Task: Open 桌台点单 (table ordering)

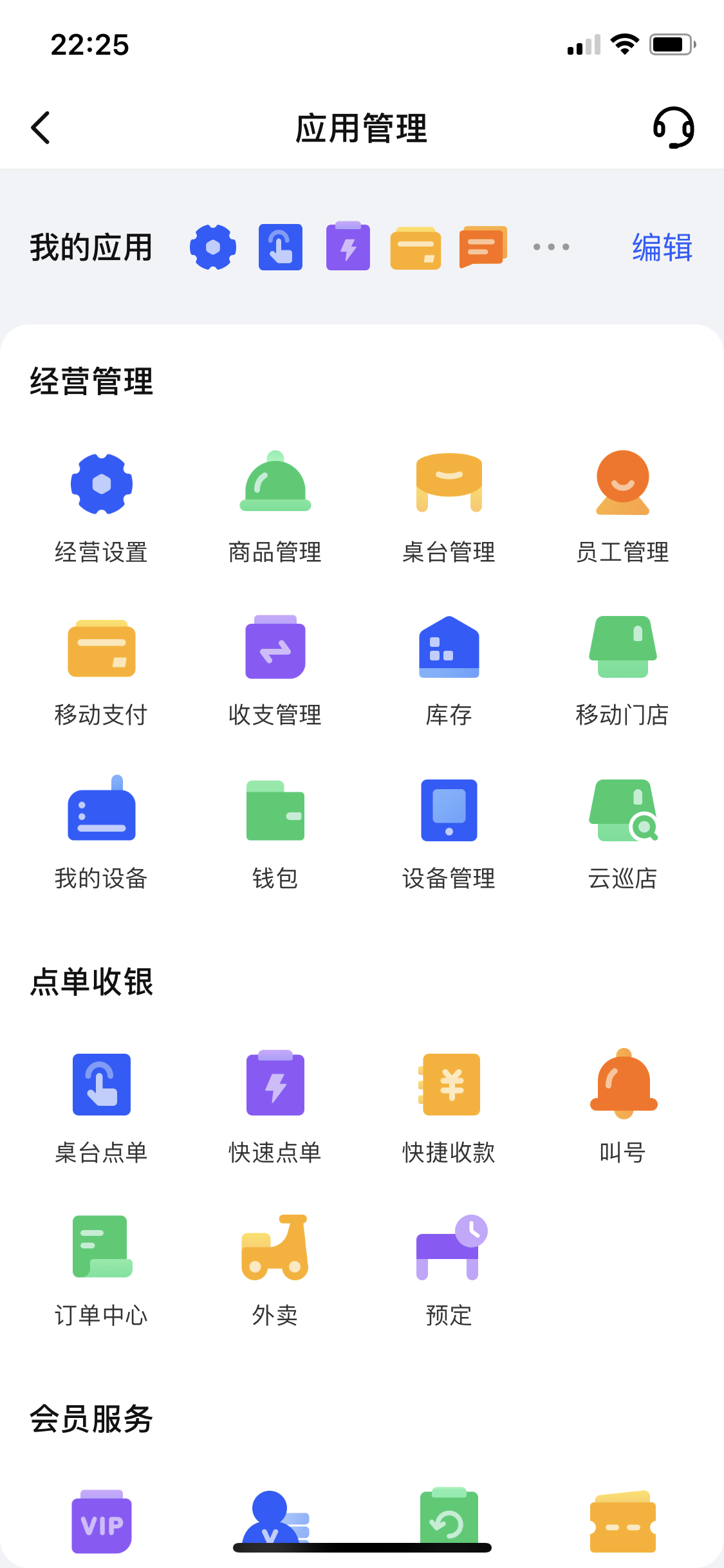Action: click(101, 1084)
